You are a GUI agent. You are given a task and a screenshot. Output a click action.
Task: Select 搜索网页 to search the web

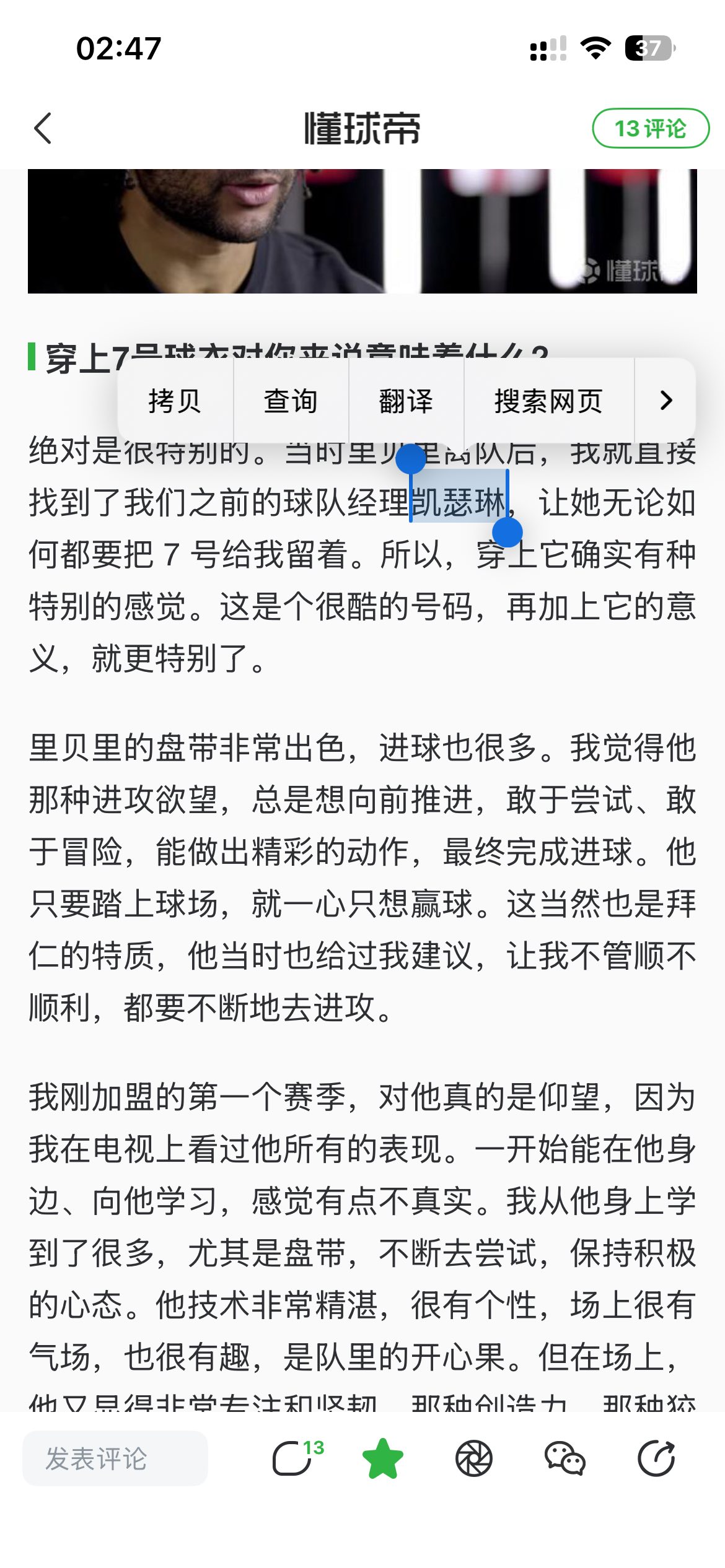548,401
